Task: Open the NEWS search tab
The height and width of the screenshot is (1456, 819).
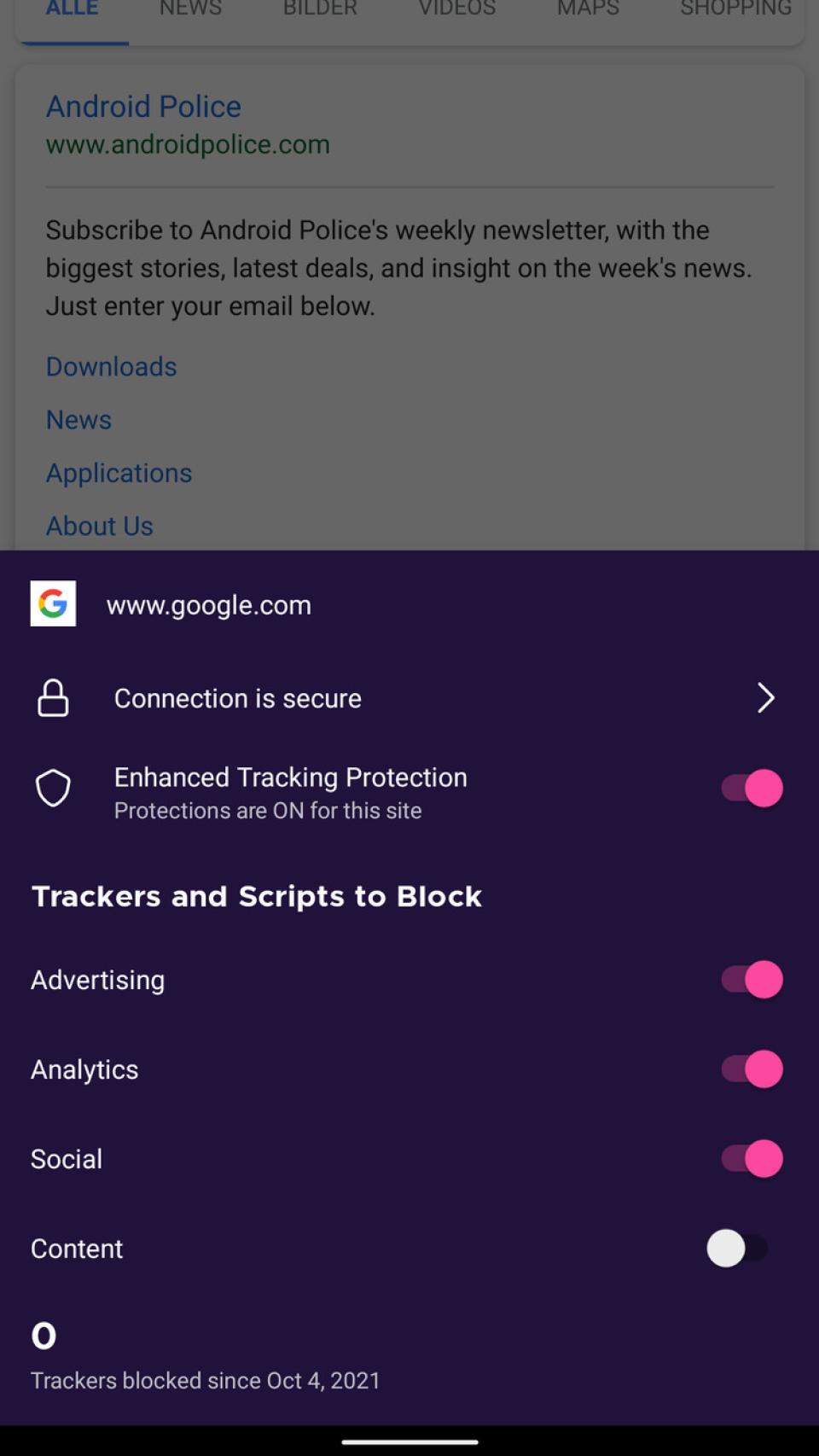Action: click(189, 9)
